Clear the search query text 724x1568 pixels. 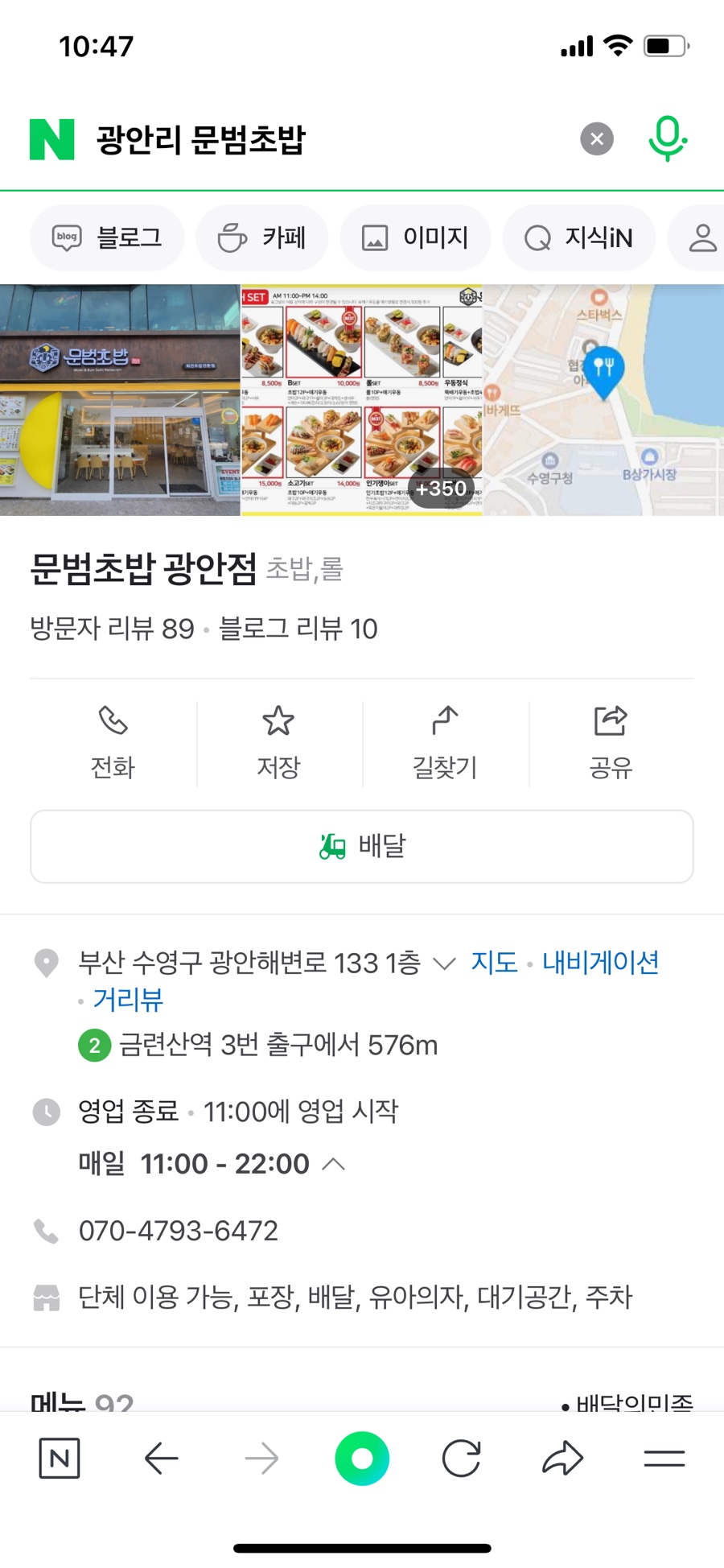coord(597,139)
